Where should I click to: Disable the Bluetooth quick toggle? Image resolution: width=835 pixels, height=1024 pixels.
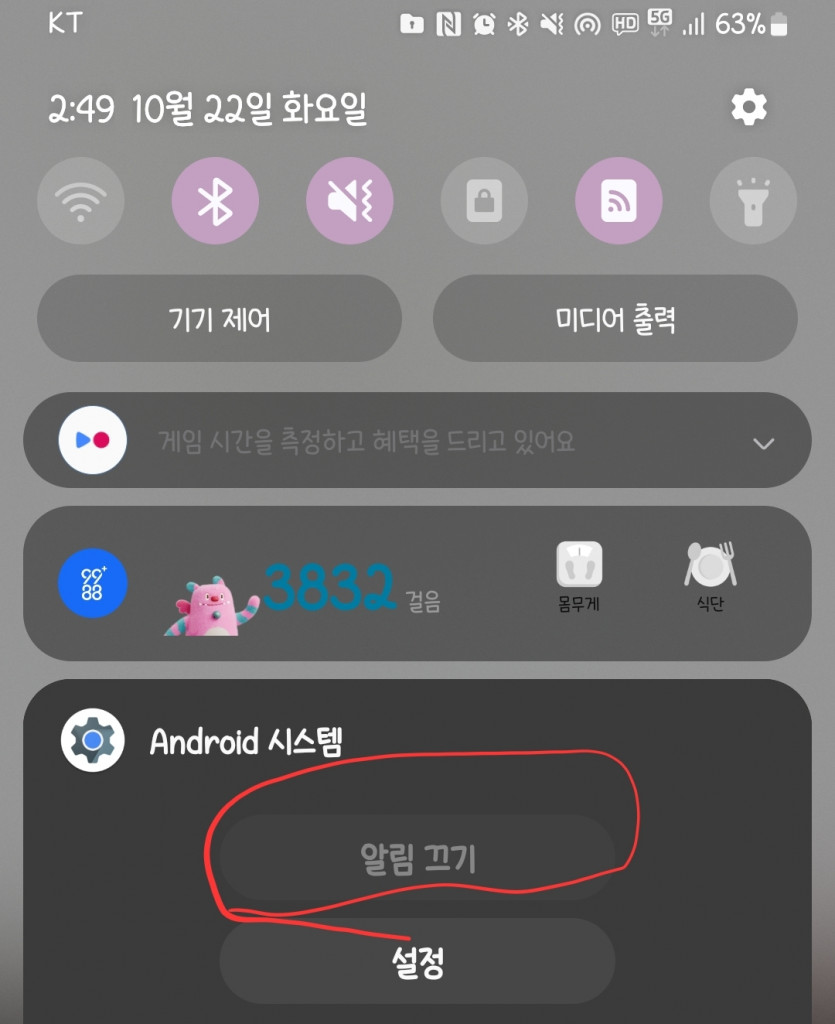click(215, 201)
